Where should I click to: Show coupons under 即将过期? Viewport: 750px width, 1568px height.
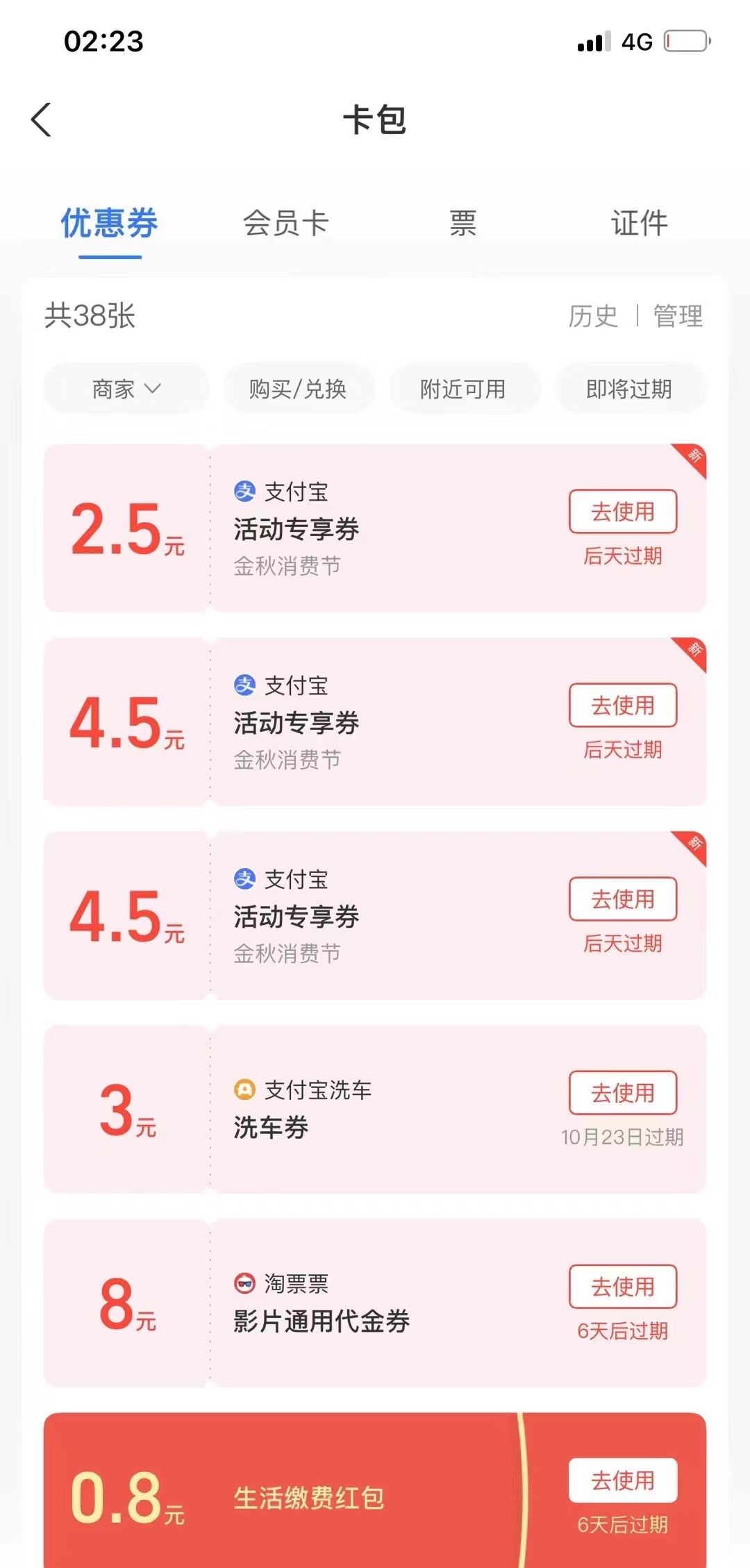tap(630, 388)
